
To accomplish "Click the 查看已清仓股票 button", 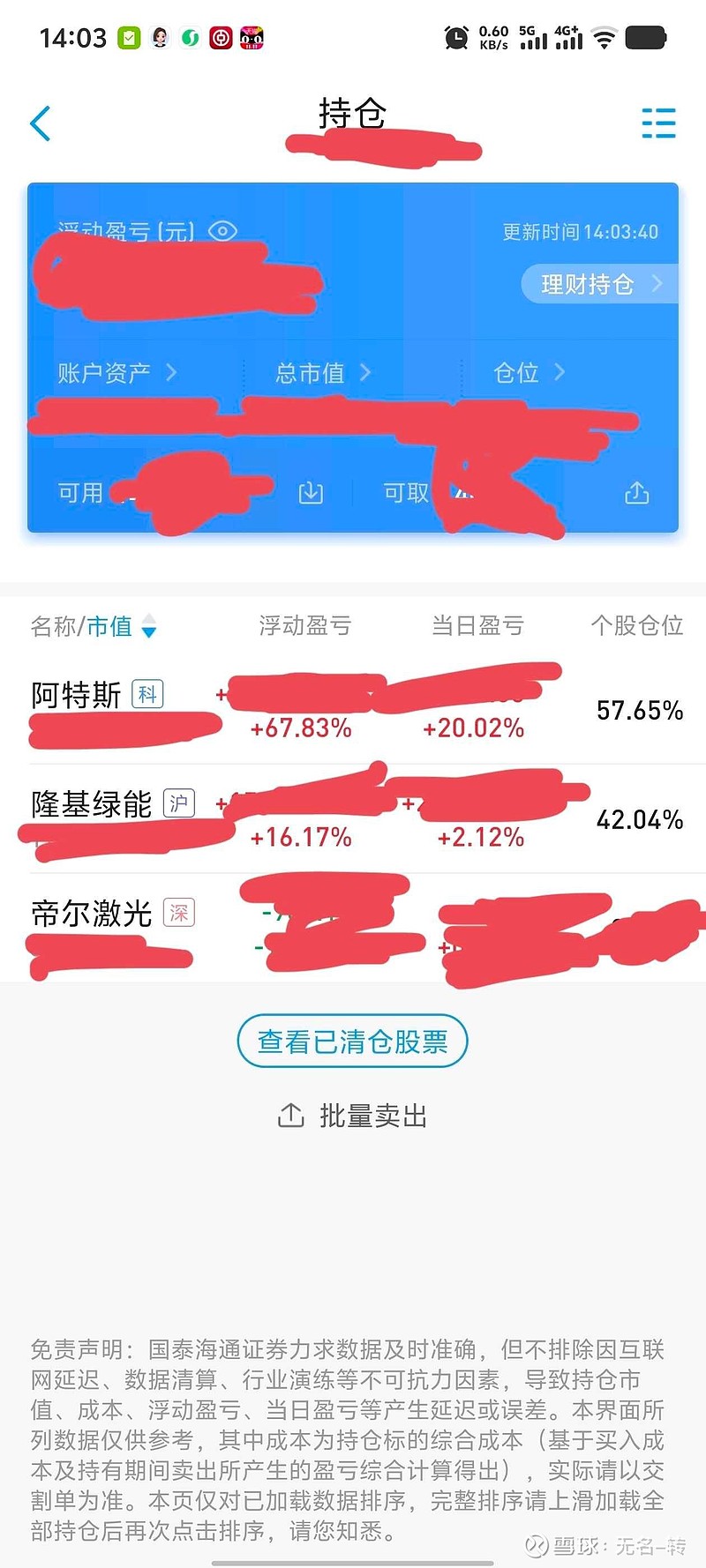I will pos(352,1041).
